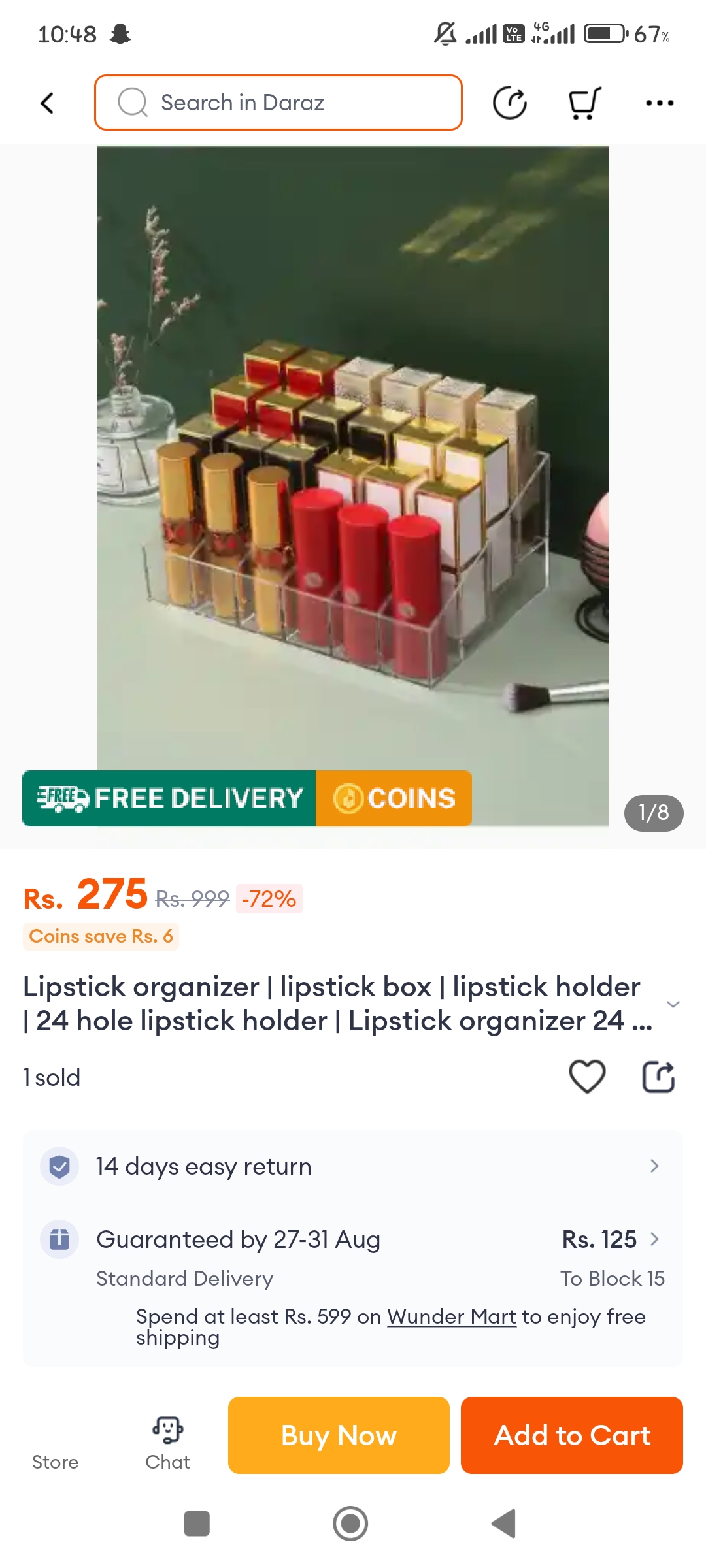Open the lipstick organizer product photo

pyautogui.click(x=353, y=457)
